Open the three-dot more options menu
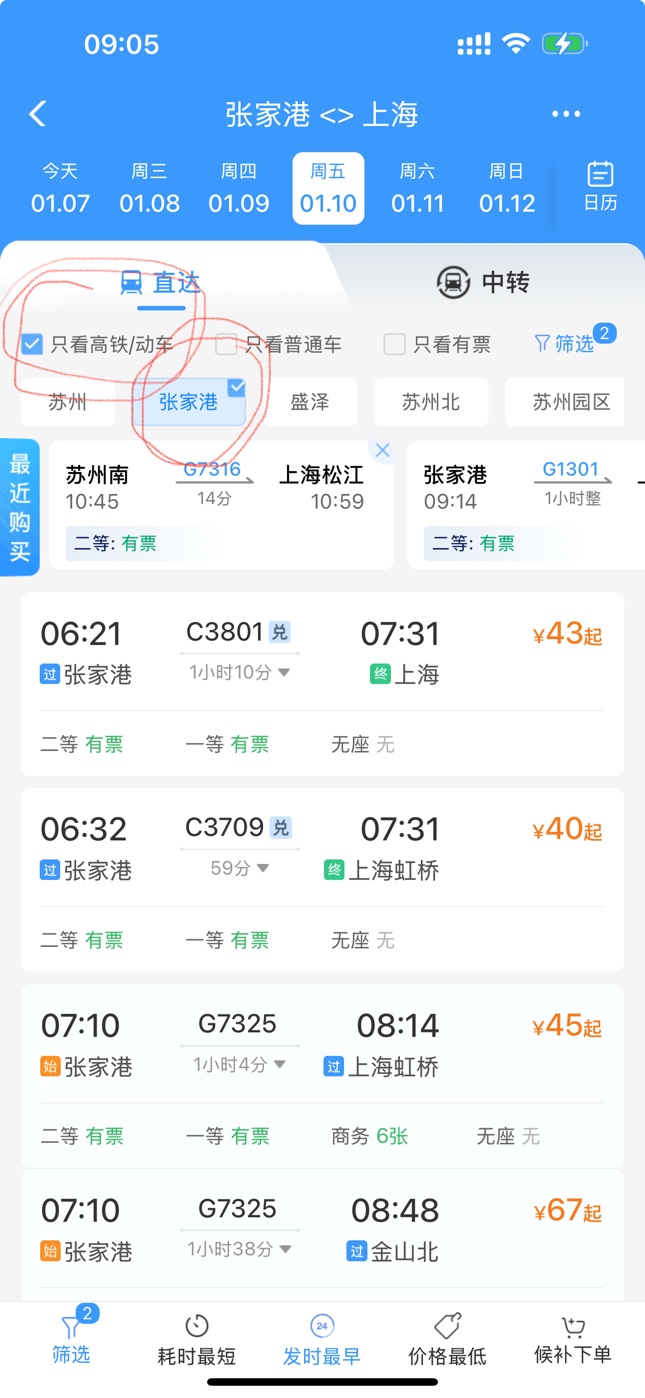 (566, 114)
